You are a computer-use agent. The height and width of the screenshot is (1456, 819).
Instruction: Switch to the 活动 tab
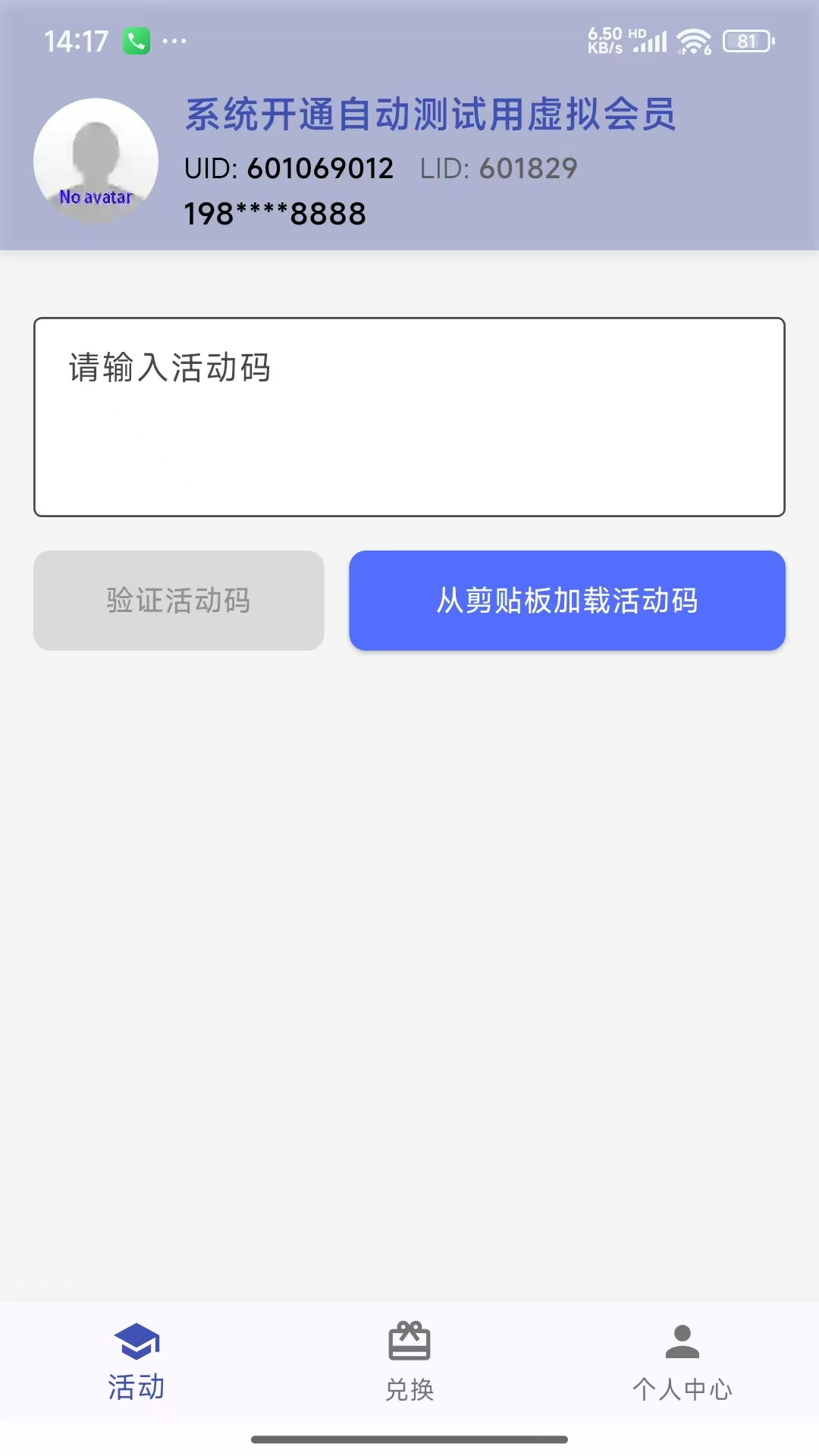[x=136, y=1363]
